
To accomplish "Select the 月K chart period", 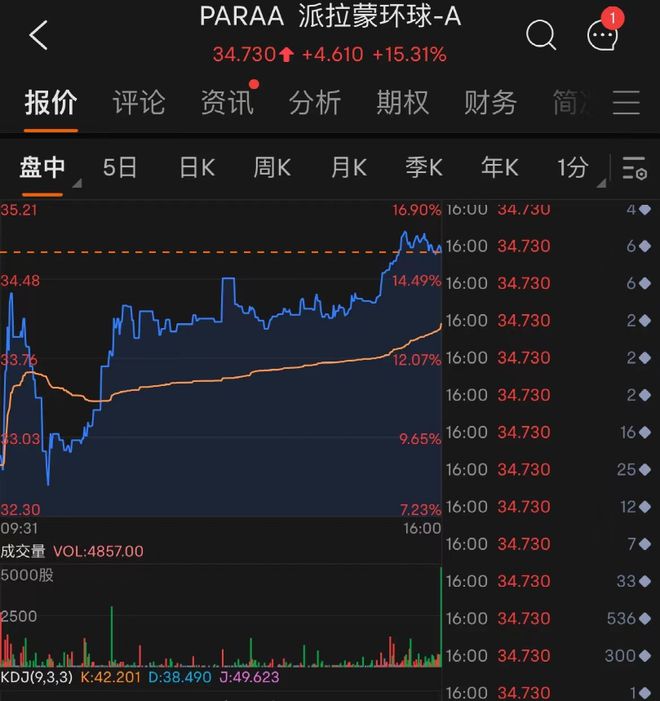I will pyautogui.click(x=348, y=168).
